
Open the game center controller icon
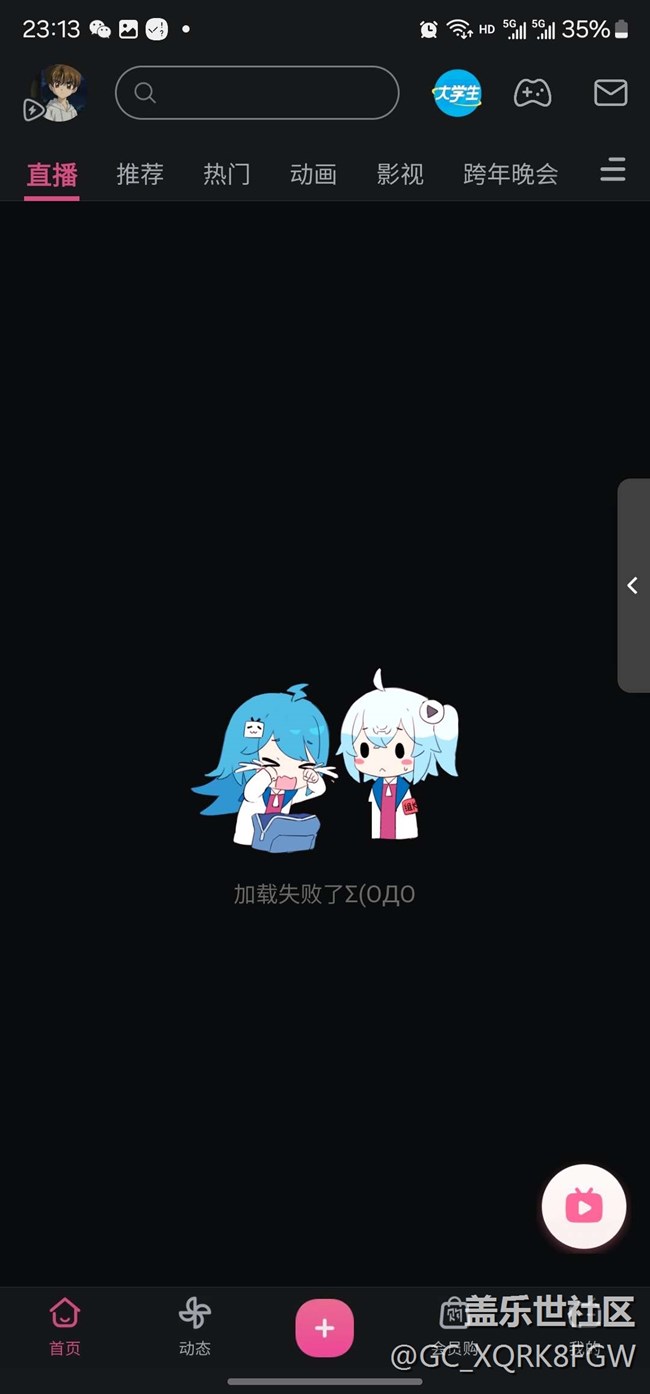click(x=532, y=93)
